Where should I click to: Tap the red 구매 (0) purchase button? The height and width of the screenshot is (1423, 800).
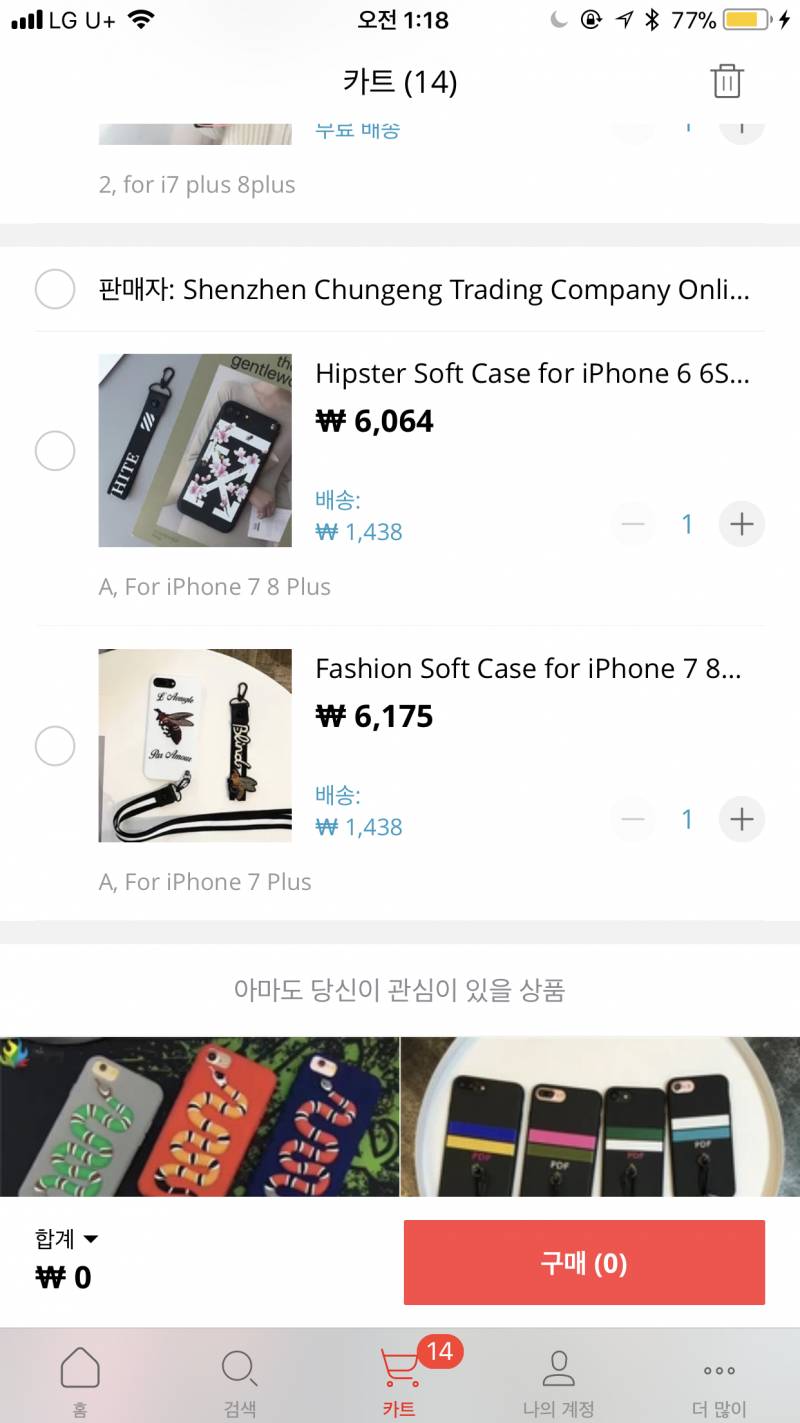(583, 1262)
